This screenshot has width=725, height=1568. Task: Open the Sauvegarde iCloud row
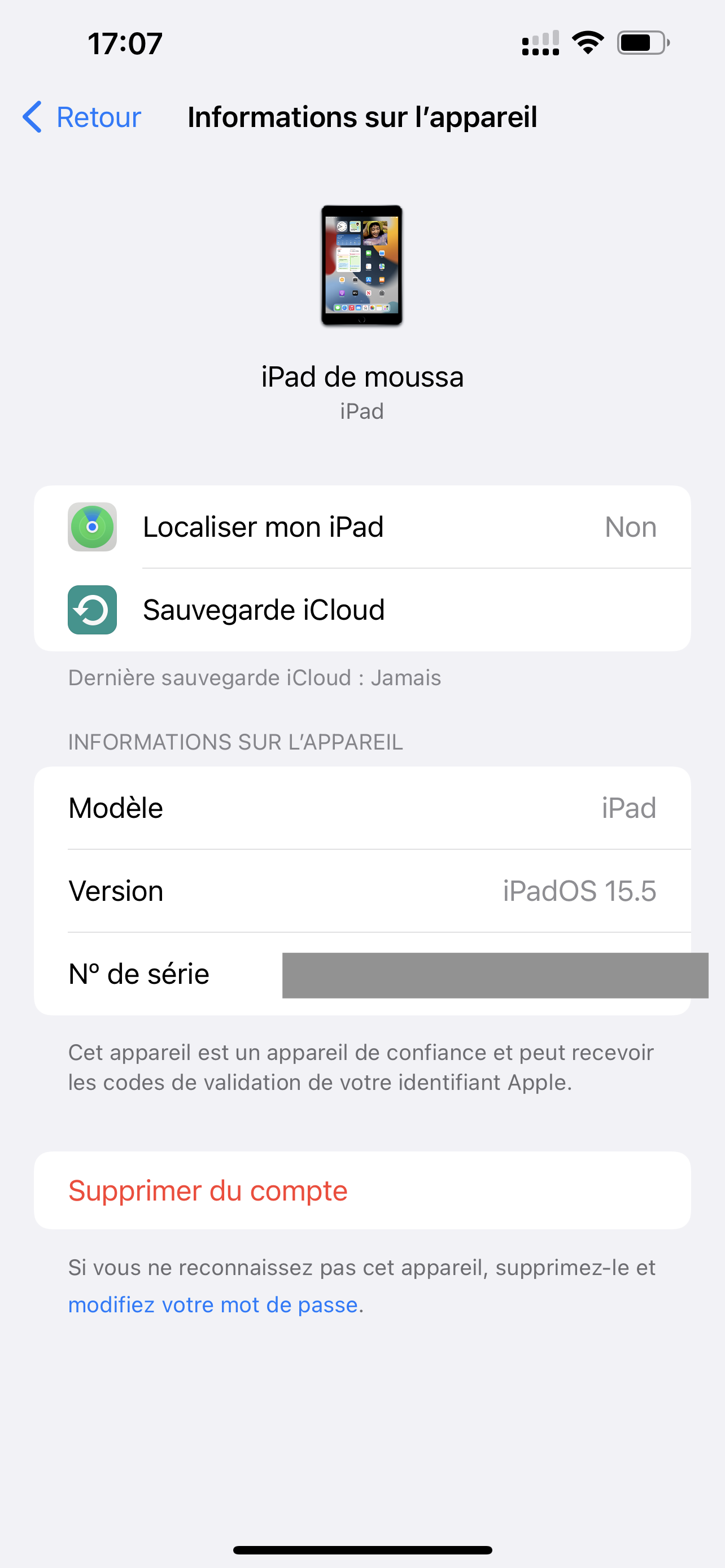point(362,610)
